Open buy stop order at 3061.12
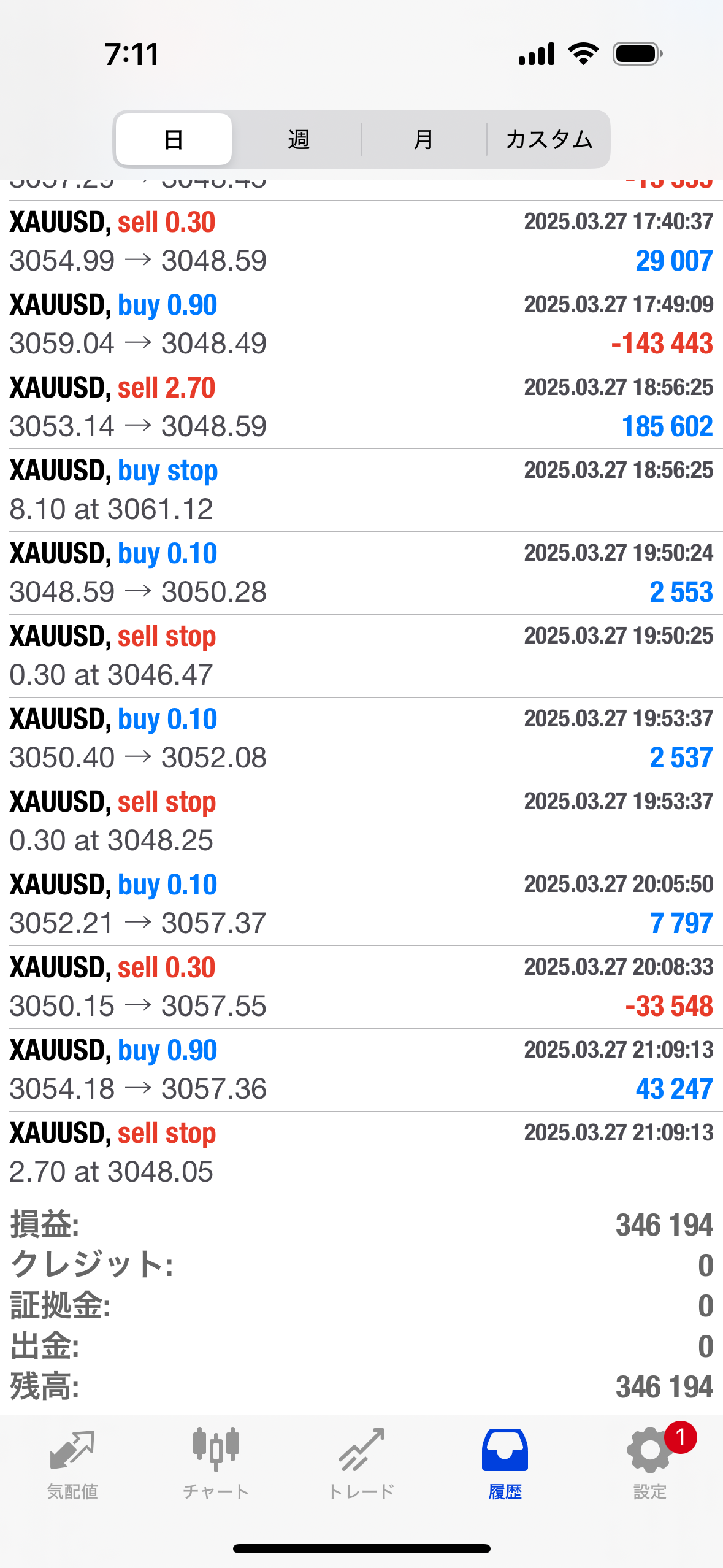Viewport: 723px width, 1568px height. click(x=361, y=490)
